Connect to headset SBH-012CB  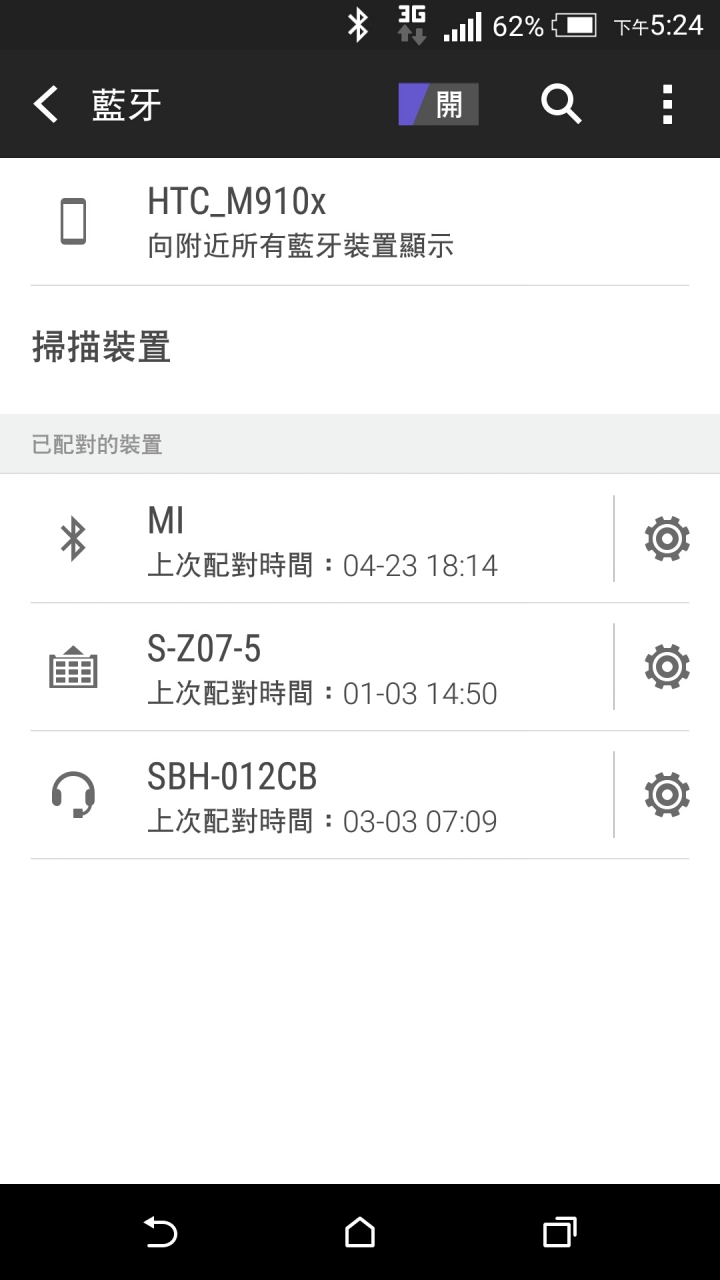tap(306, 795)
